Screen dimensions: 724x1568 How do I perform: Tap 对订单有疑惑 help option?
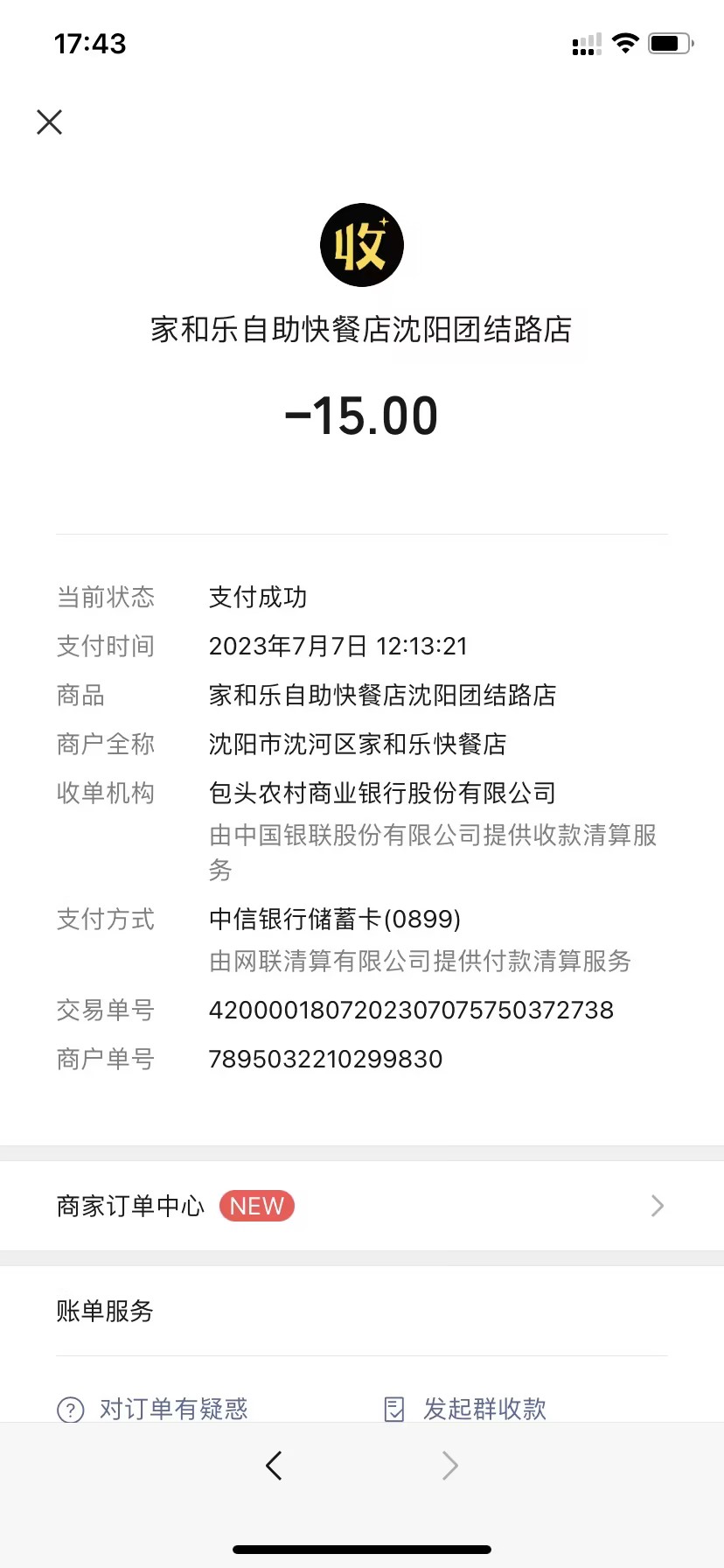tap(154, 1409)
